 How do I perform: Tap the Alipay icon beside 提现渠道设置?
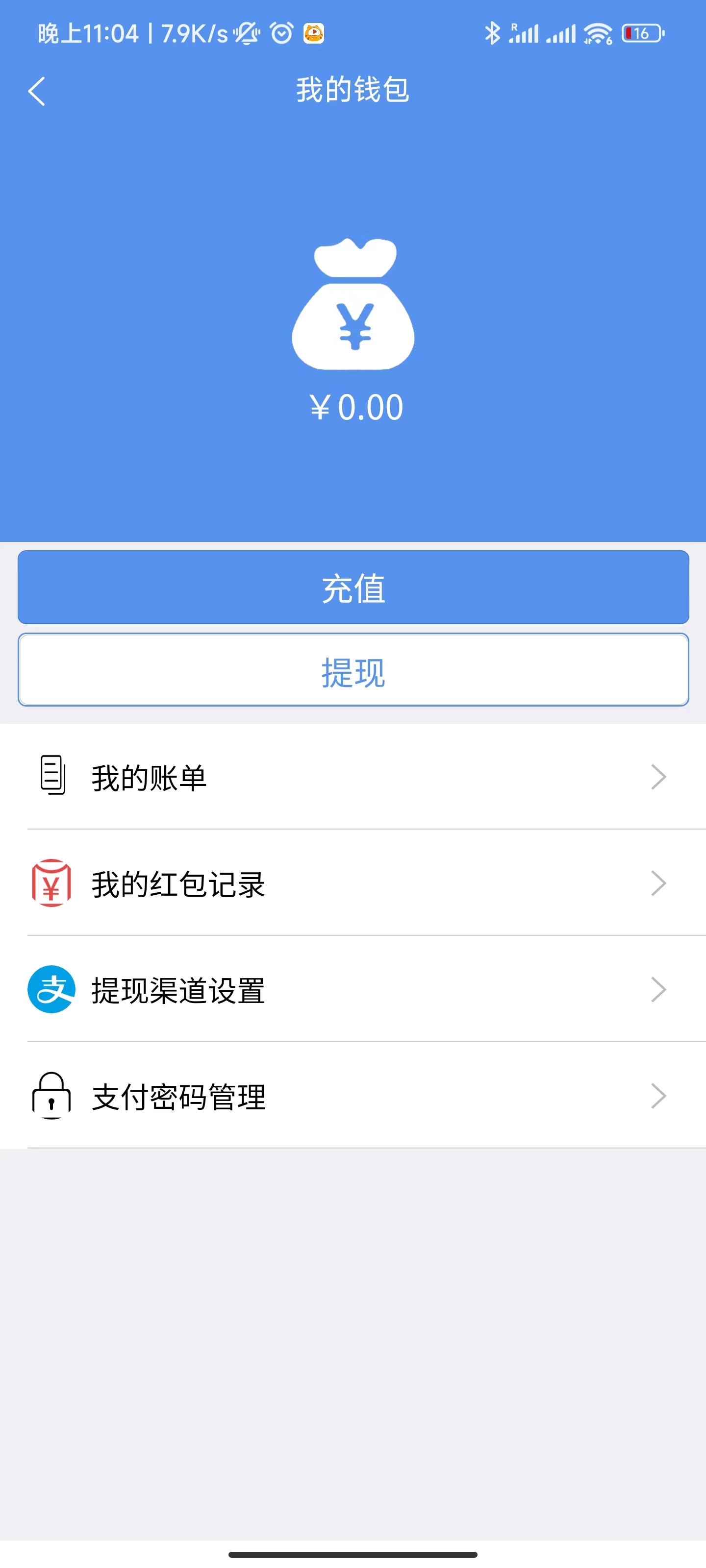[x=51, y=990]
